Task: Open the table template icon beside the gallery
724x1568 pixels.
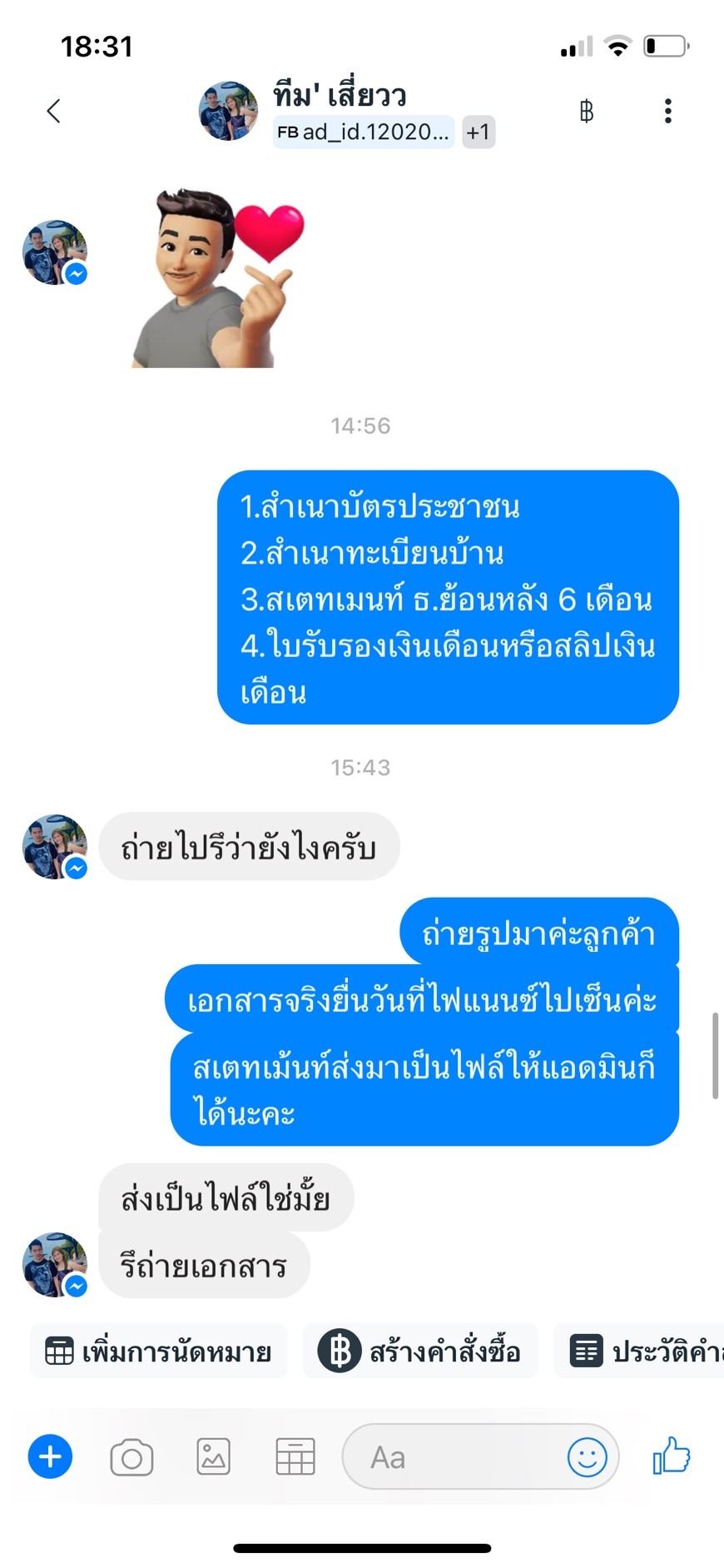Action: [x=295, y=1457]
